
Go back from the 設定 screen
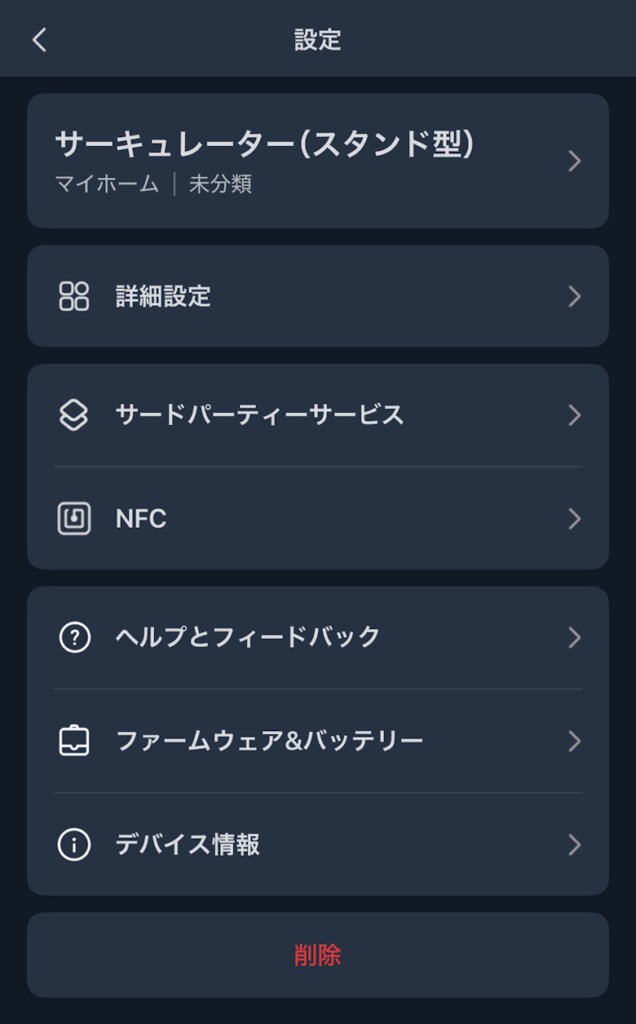(40, 40)
